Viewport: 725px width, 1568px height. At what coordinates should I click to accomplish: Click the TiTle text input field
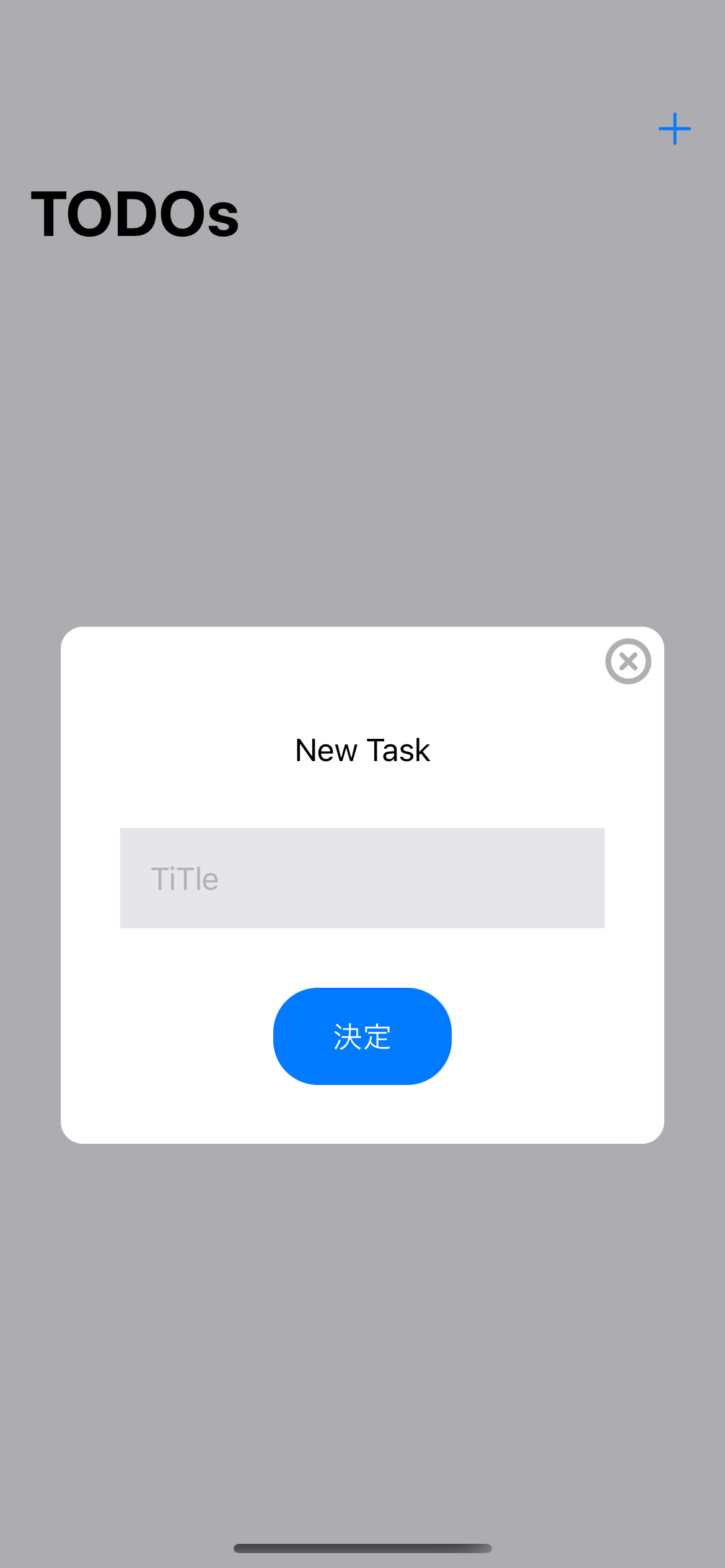click(x=362, y=878)
